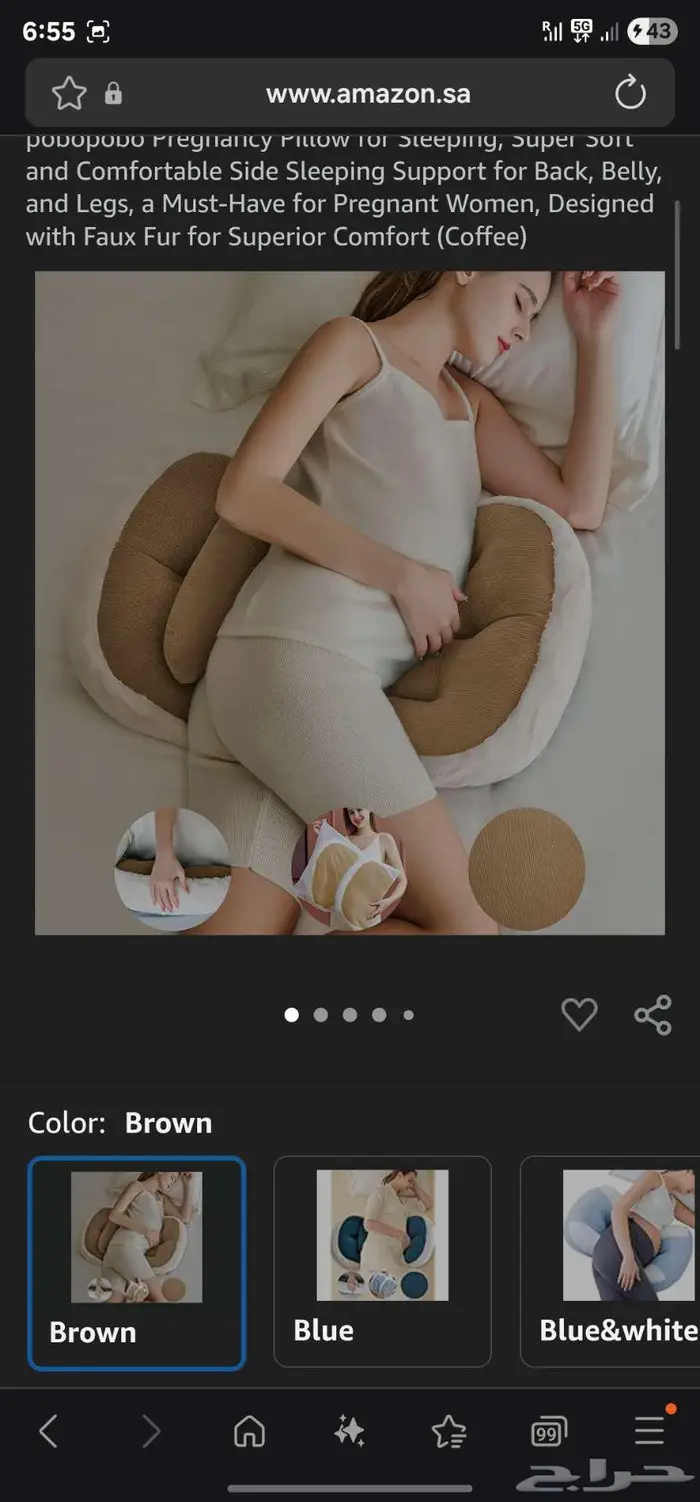Open the amazon.sa address bar

(367, 94)
